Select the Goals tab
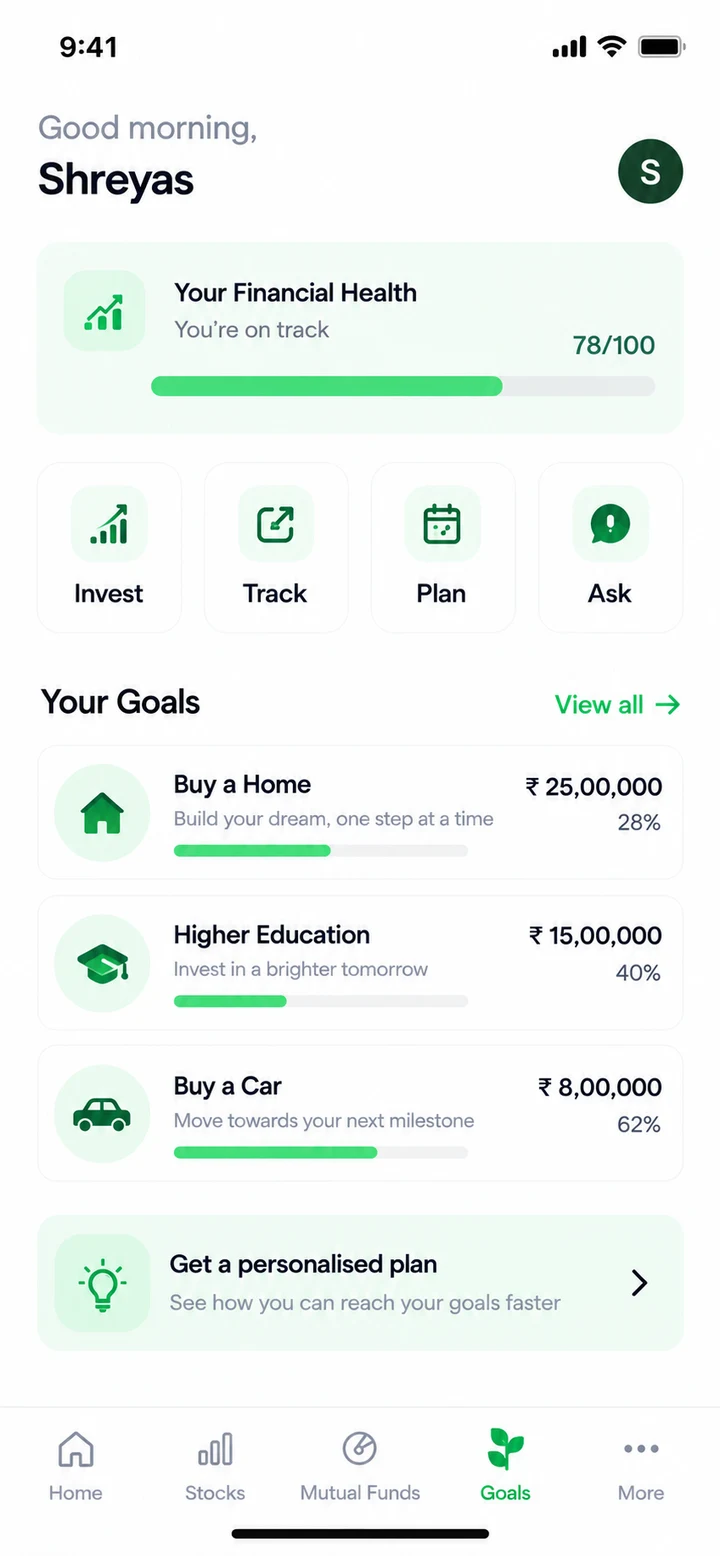Viewport: 720px width, 1556px height. click(505, 1466)
